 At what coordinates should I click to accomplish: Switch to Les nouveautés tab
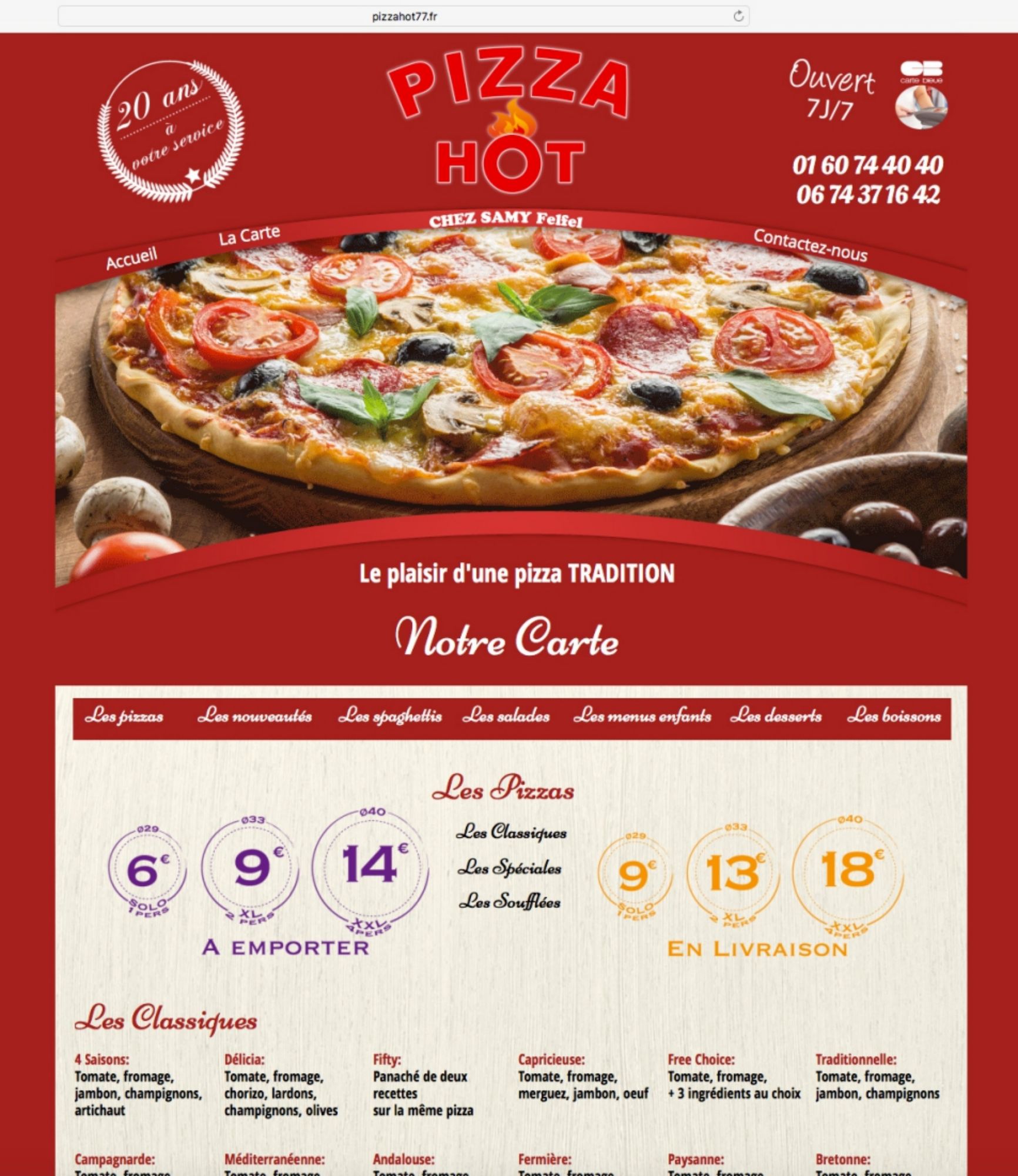tap(254, 716)
